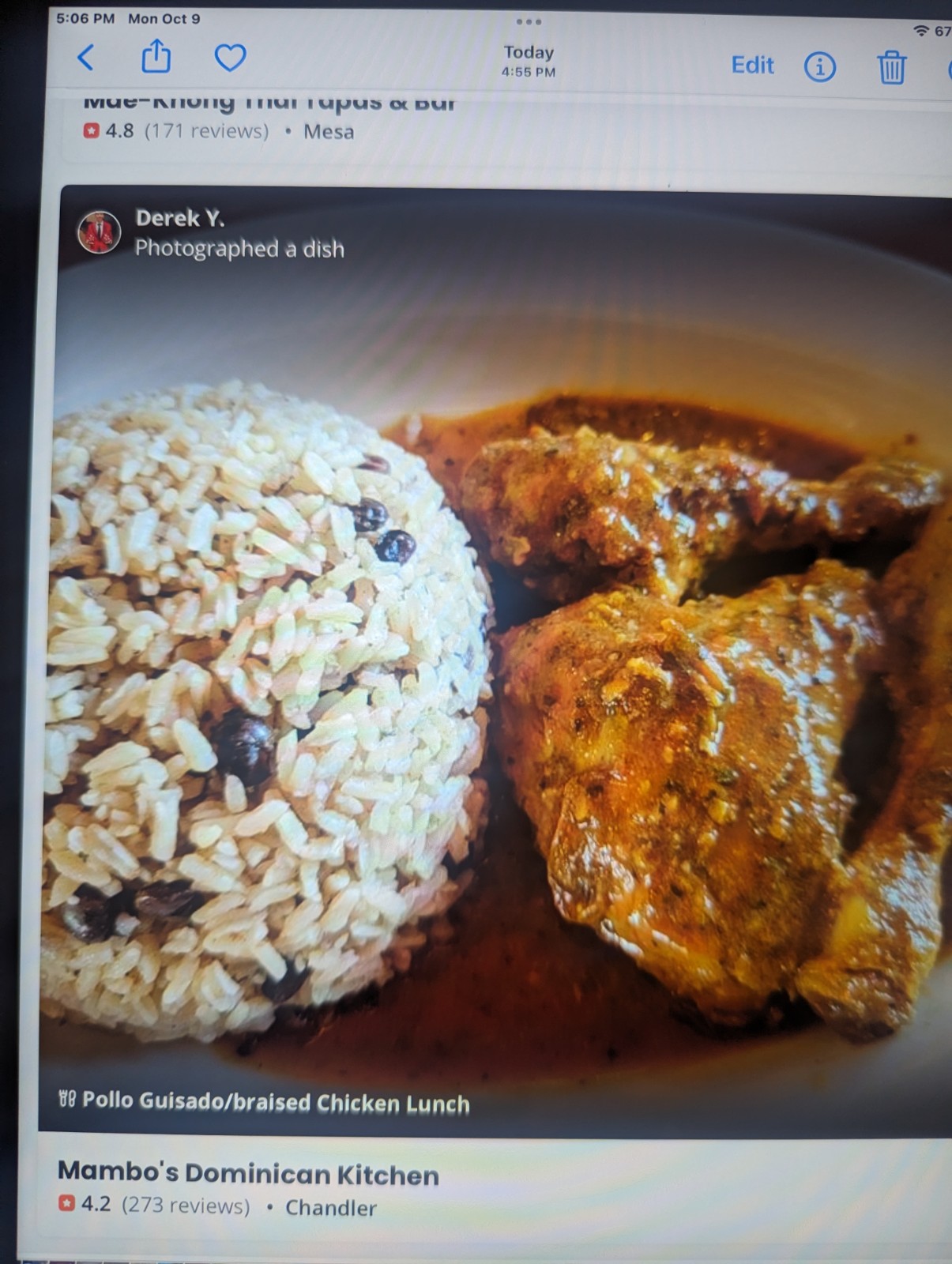The image size is (952, 1264).
Task: Show photo info details
Action: 819,67
